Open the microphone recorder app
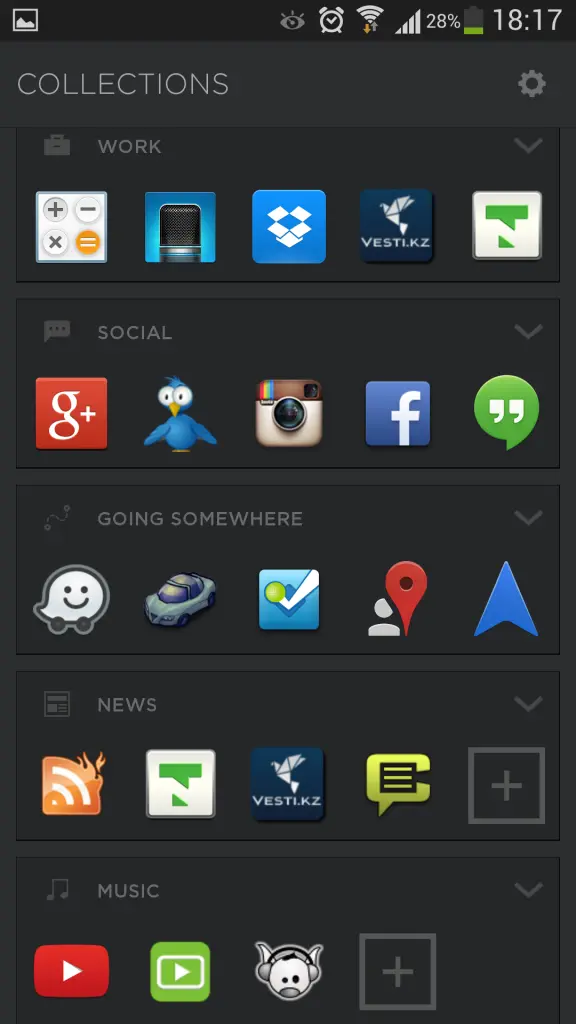This screenshot has height=1024, width=576. (180, 227)
